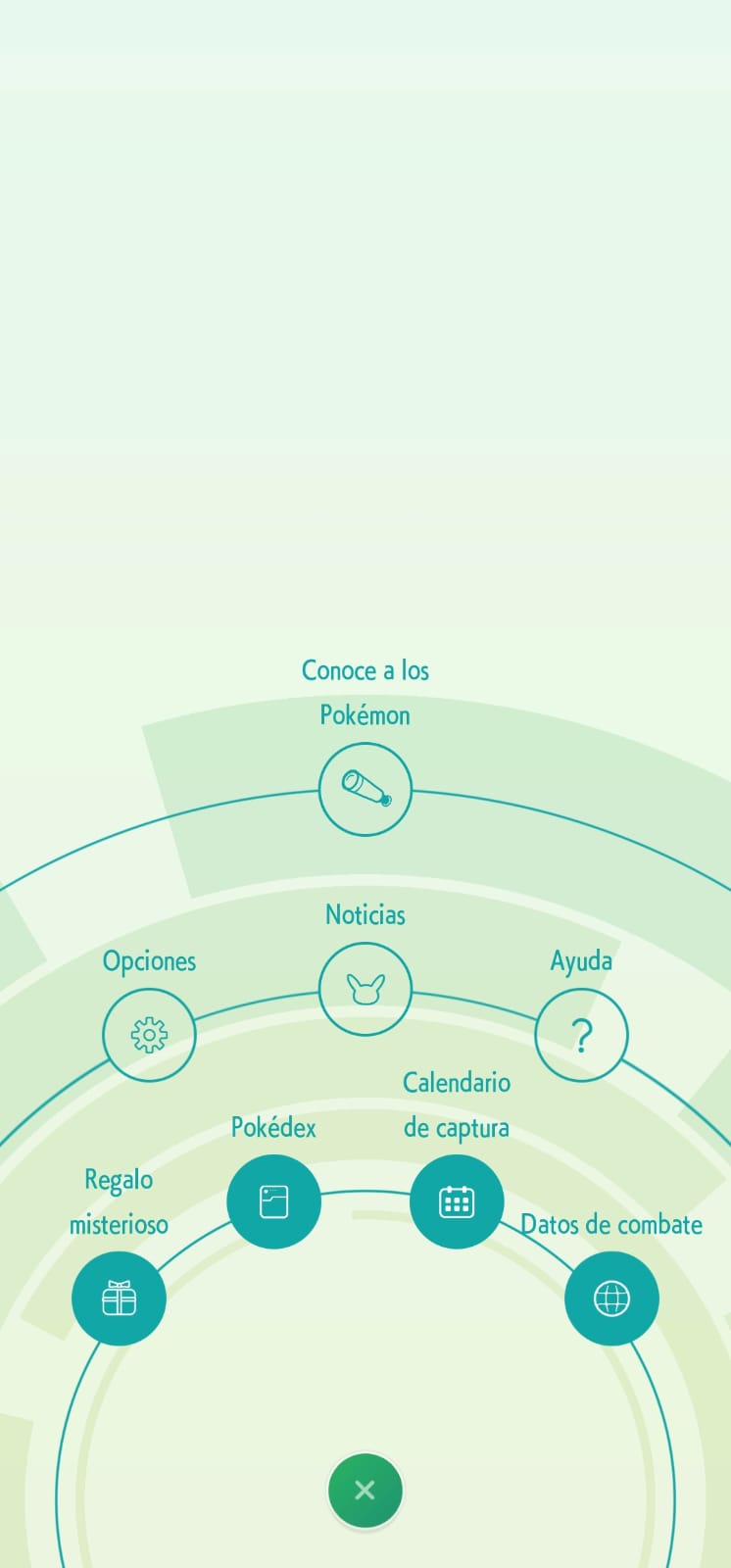Open the Ayuda help page

pos(581,1035)
